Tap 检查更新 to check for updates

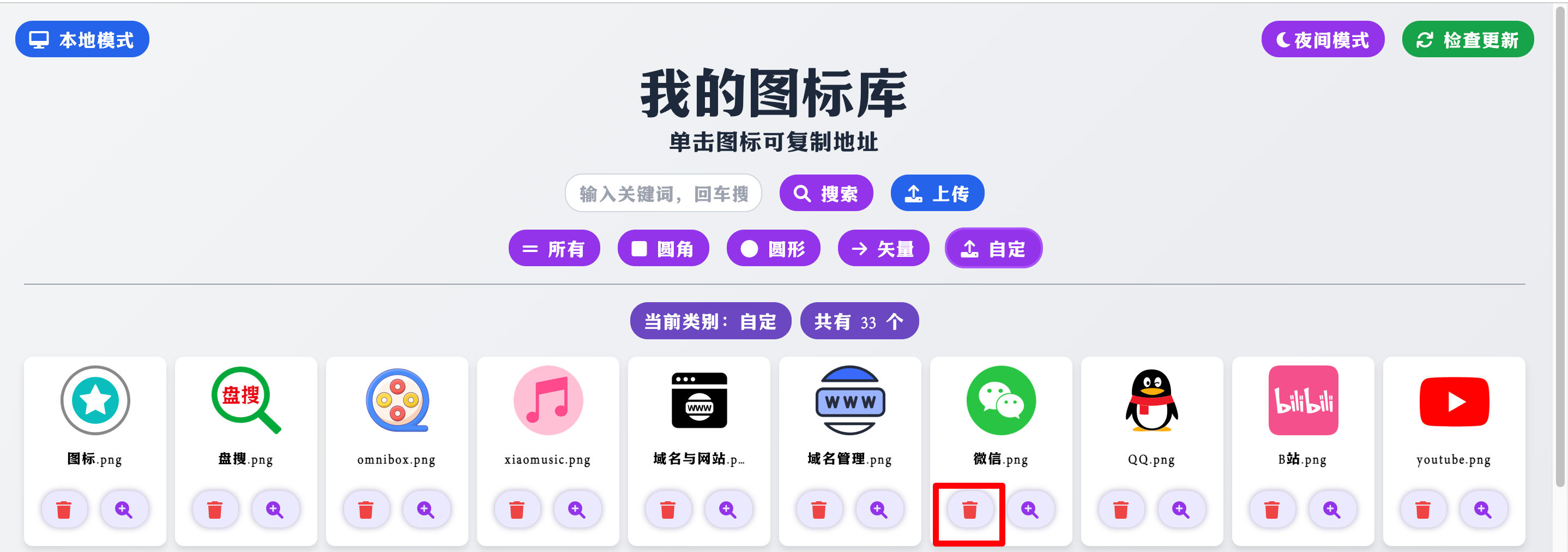point(1467,40)
